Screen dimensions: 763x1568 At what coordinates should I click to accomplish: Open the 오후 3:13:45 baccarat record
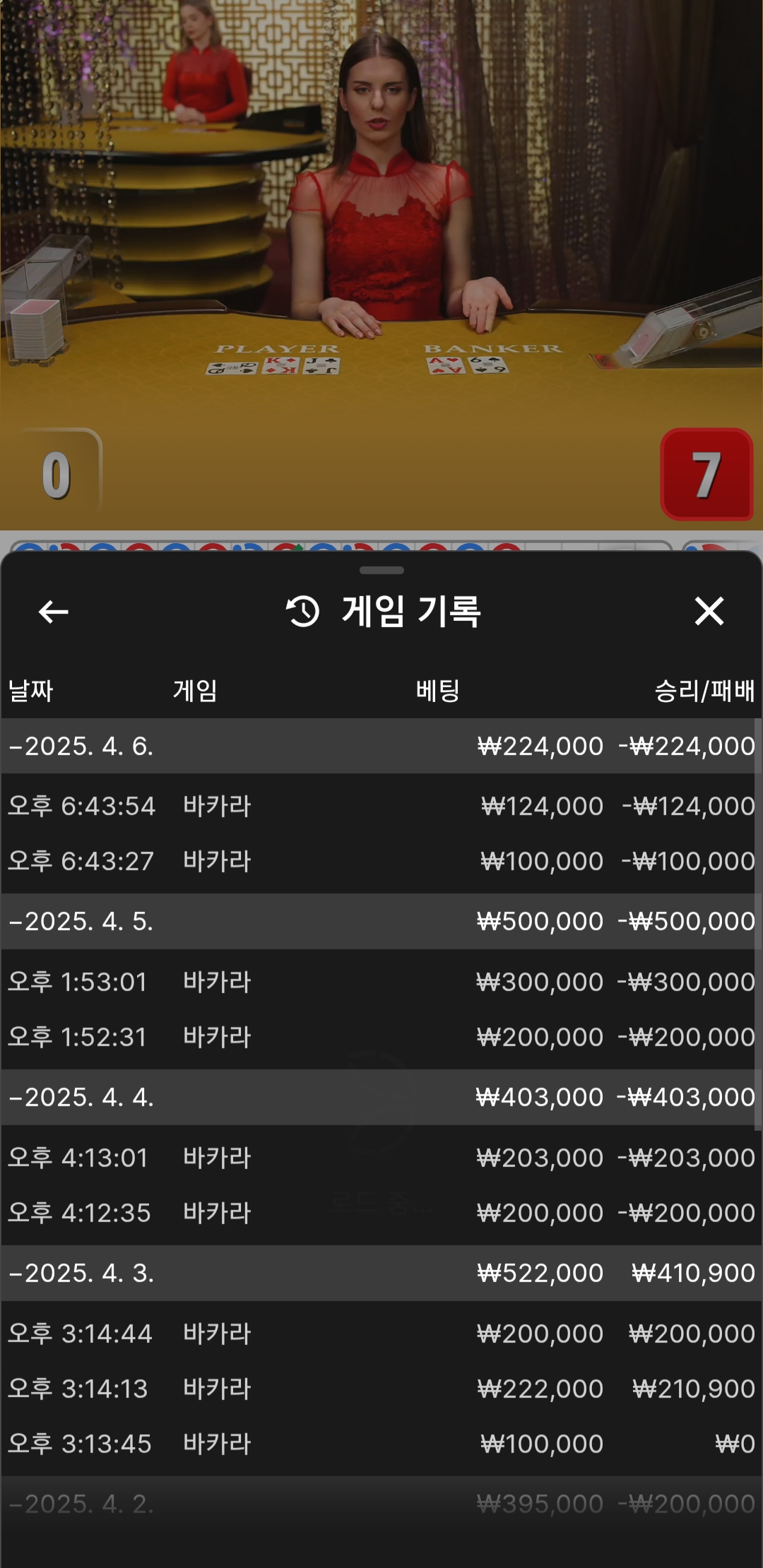point(381,1444)
